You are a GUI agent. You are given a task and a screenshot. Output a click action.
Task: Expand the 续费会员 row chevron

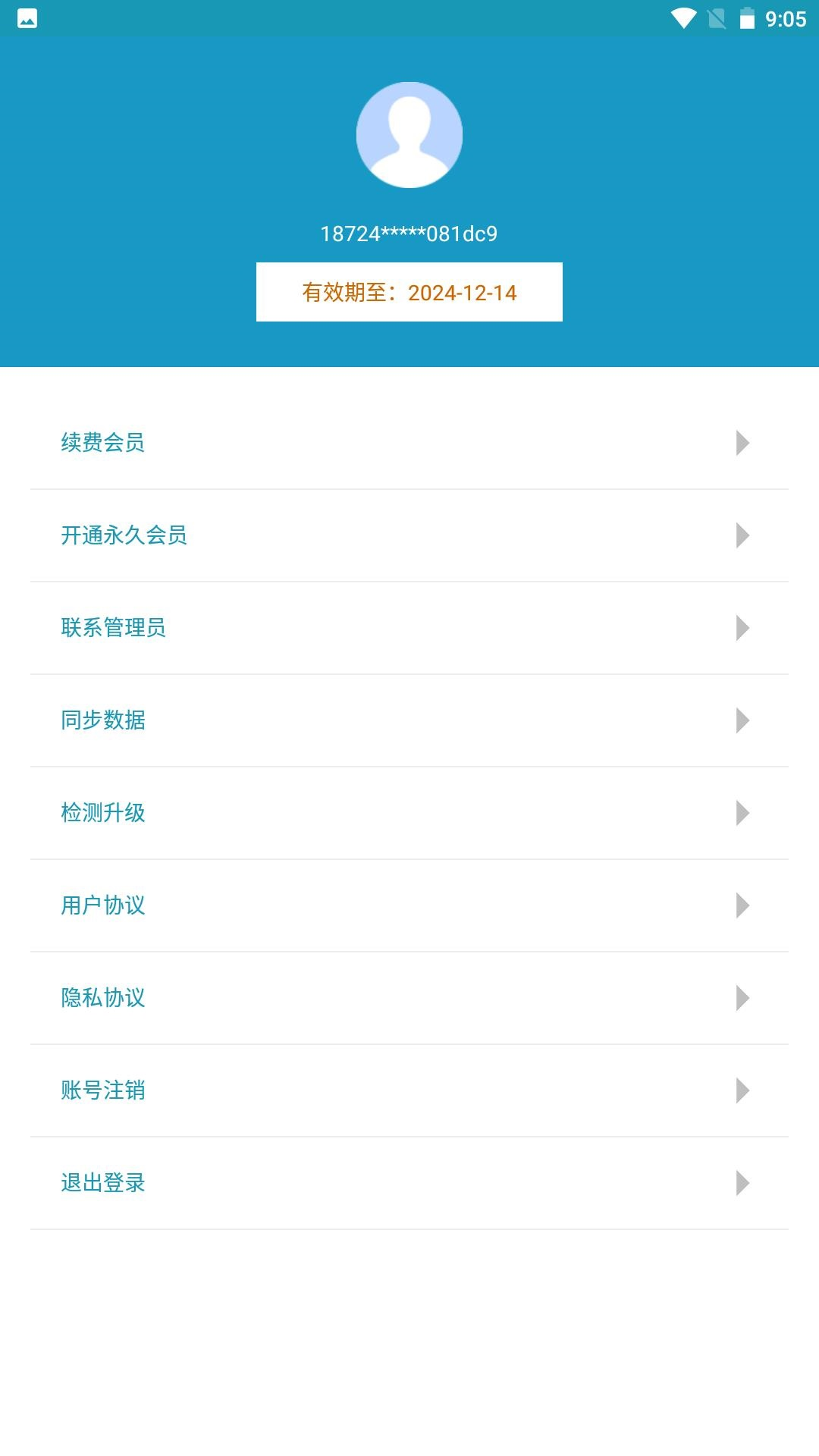(742, 444)
